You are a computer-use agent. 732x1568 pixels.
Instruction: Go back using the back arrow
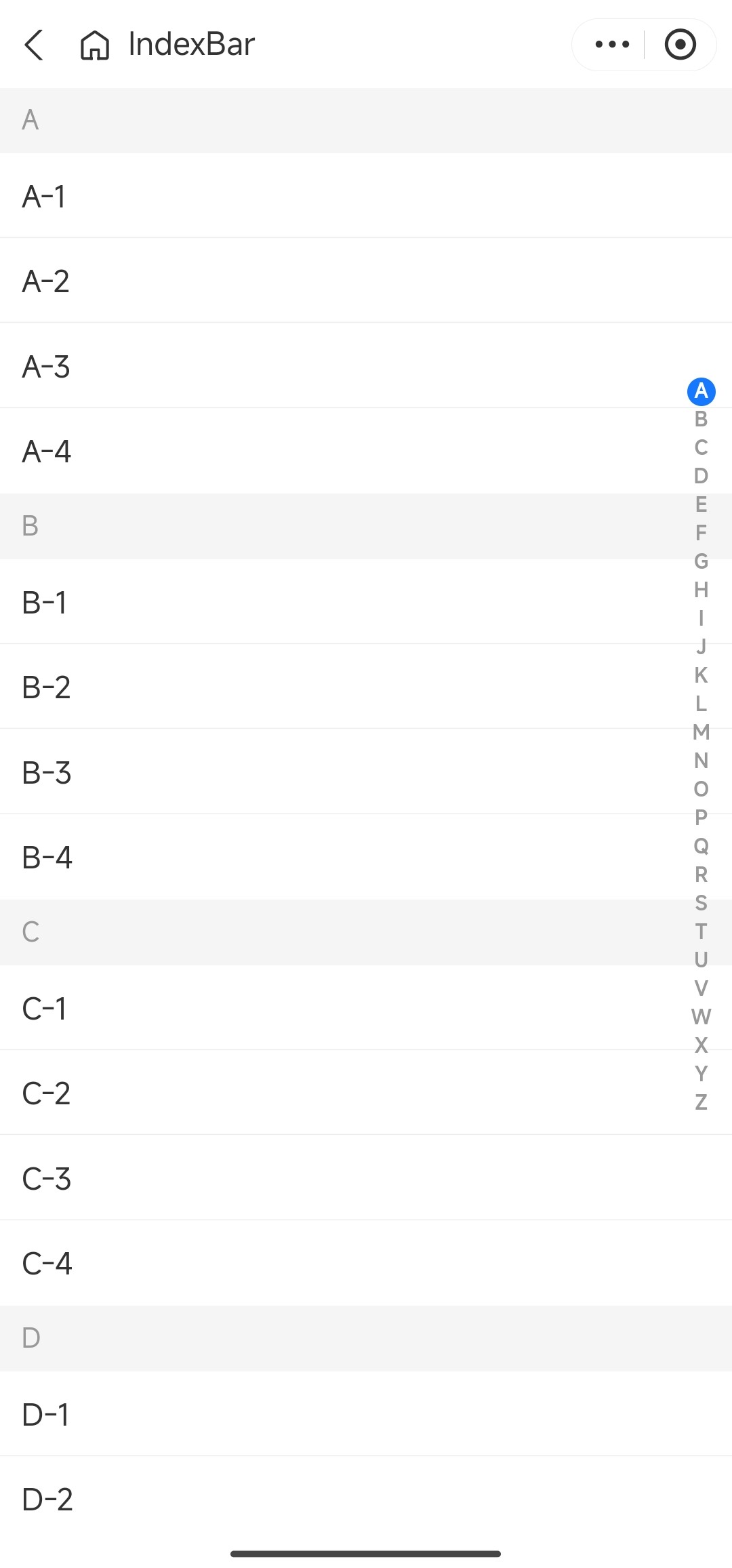[x=34, y=45]
